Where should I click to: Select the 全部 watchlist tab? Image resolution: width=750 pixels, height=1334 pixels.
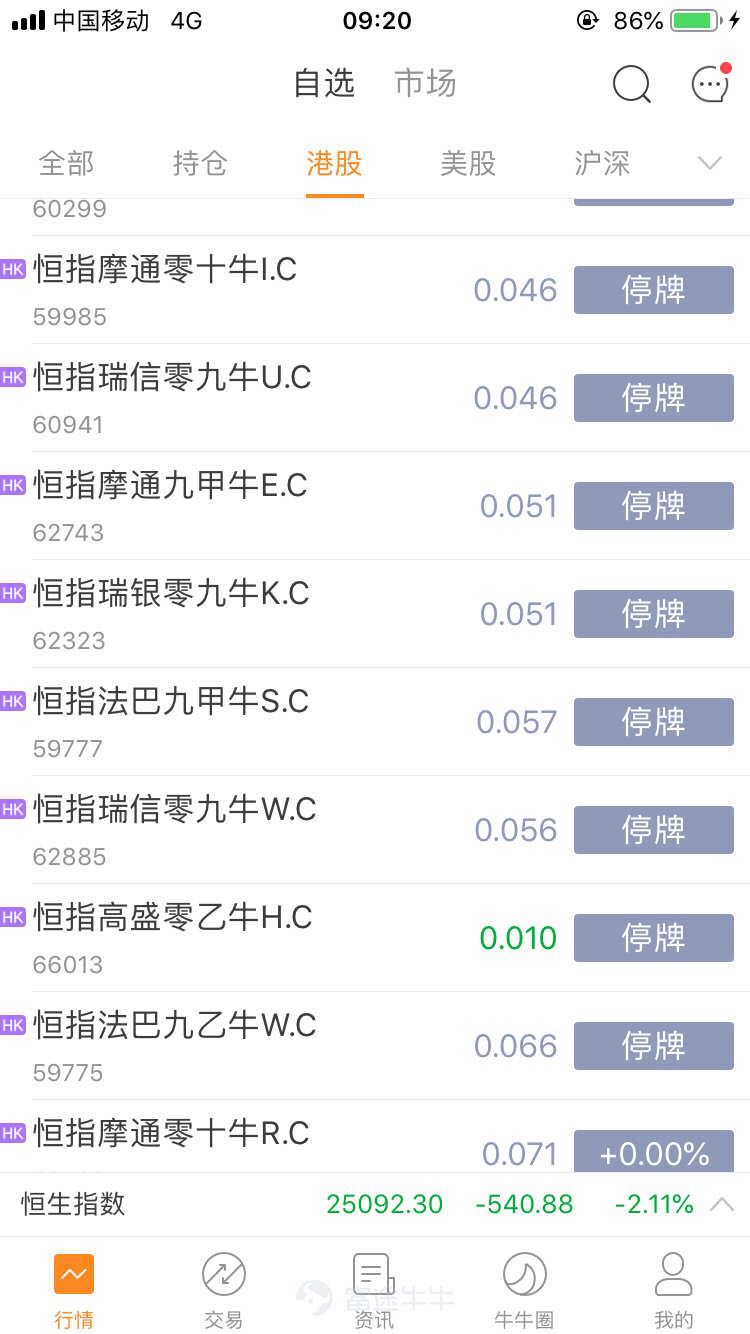[x=66, y=163]
